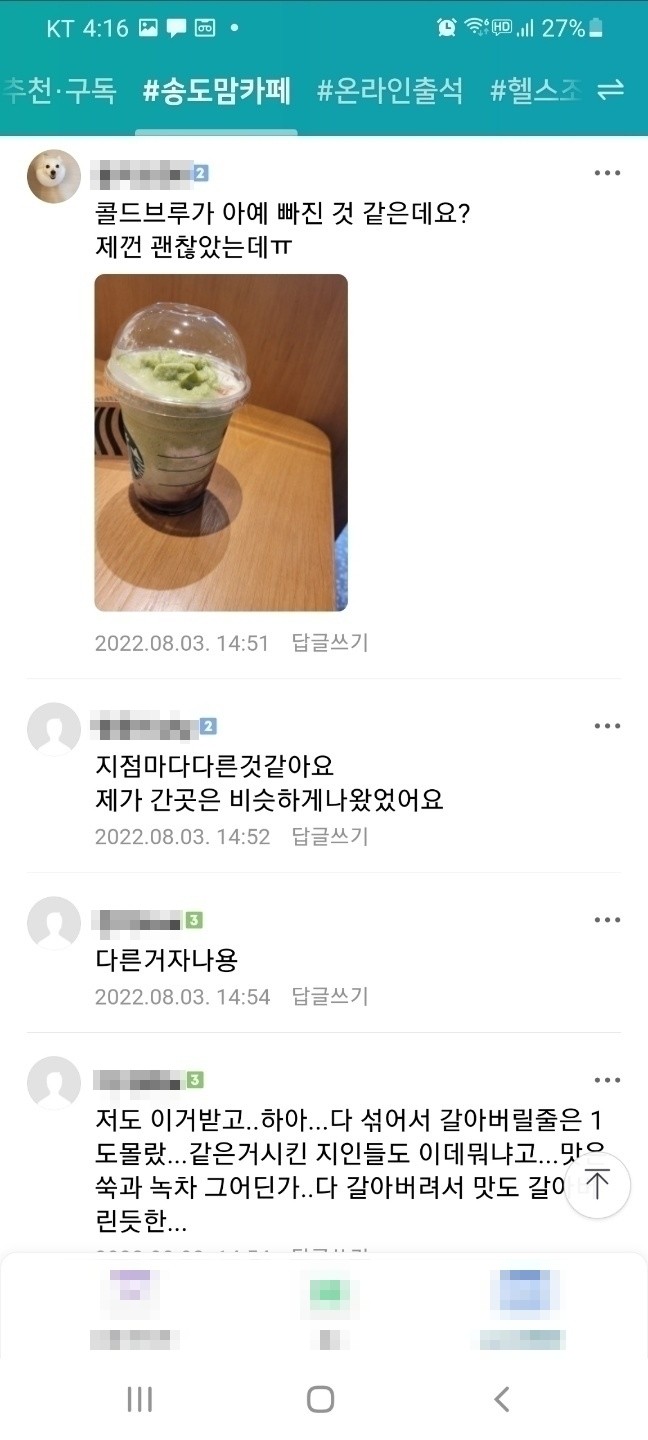Open more options for the 지점마다다른것같아요 comment
The width and height of the screenshot is (648, 1440).
pyautogui.click(x=607, y=726)
